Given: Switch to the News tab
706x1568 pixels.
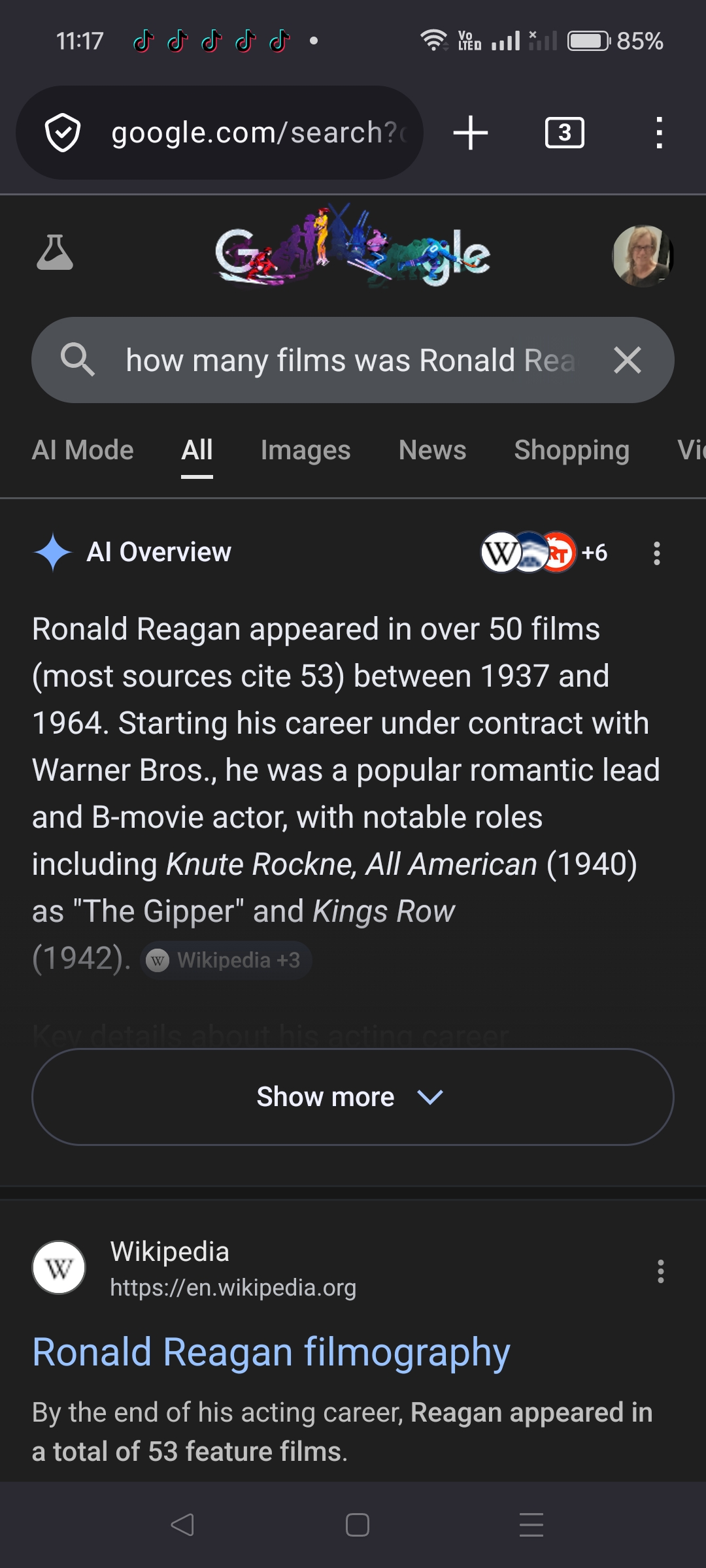Looking at the screenshot, I should 432,450.
